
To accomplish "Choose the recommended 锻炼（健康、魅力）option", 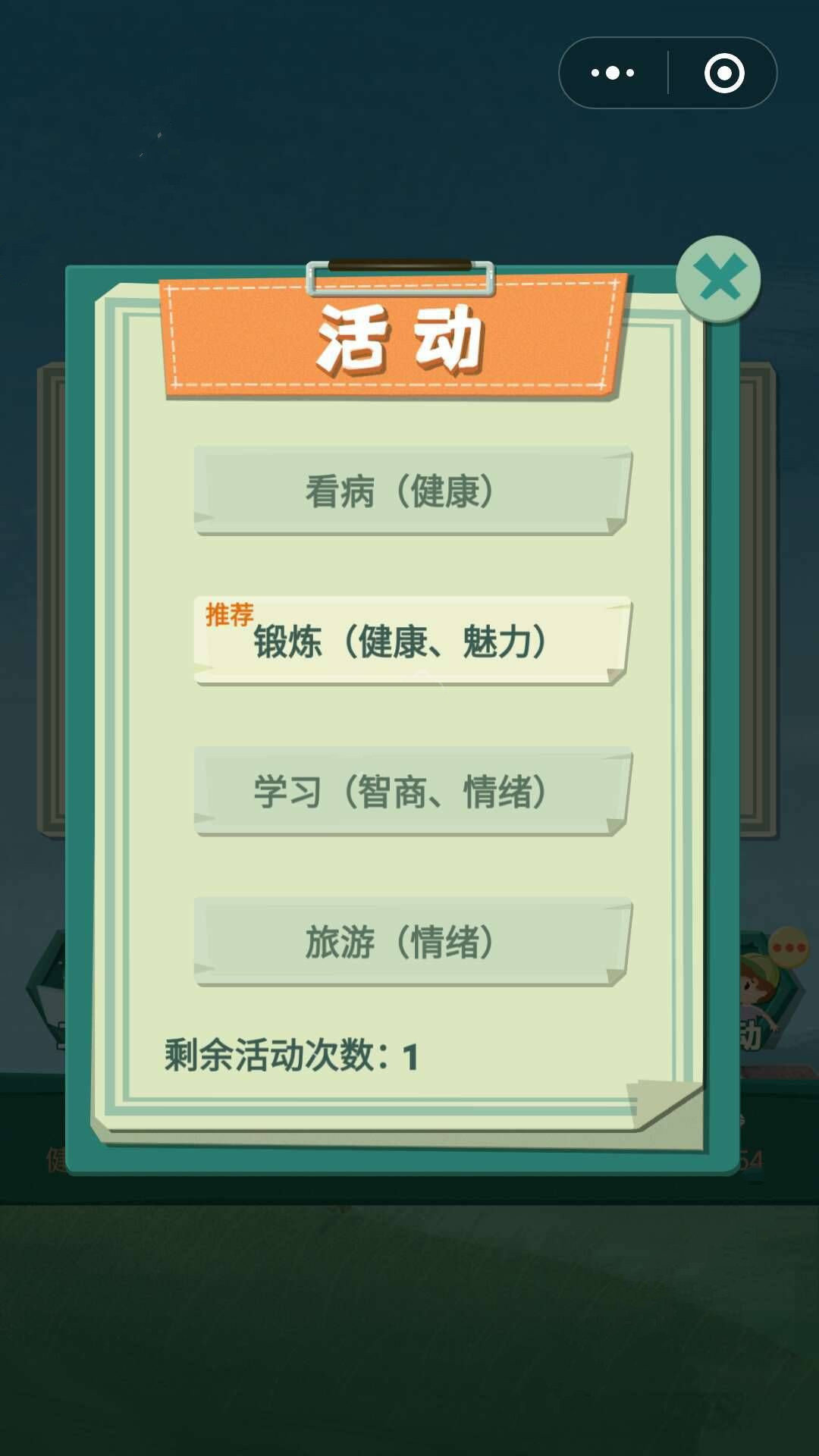I will click(412, 641).
